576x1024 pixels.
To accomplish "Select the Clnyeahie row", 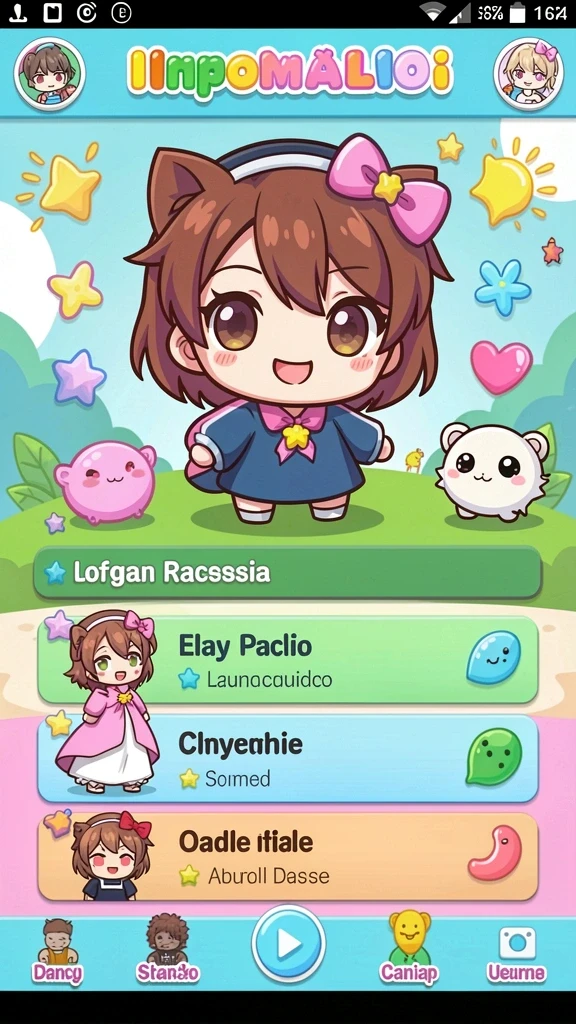I will [288, 758].
